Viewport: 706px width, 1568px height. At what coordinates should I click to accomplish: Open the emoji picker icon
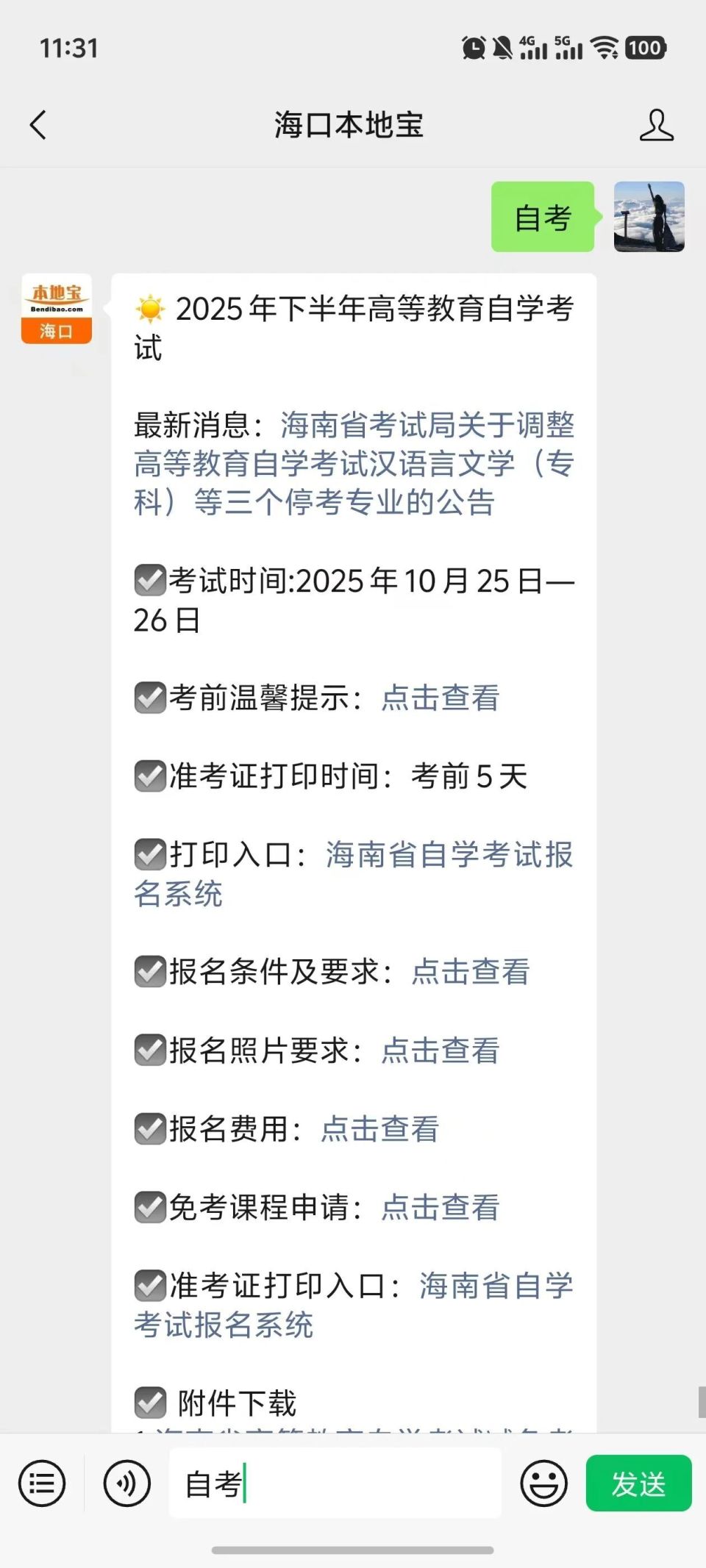pos(543,1482)
